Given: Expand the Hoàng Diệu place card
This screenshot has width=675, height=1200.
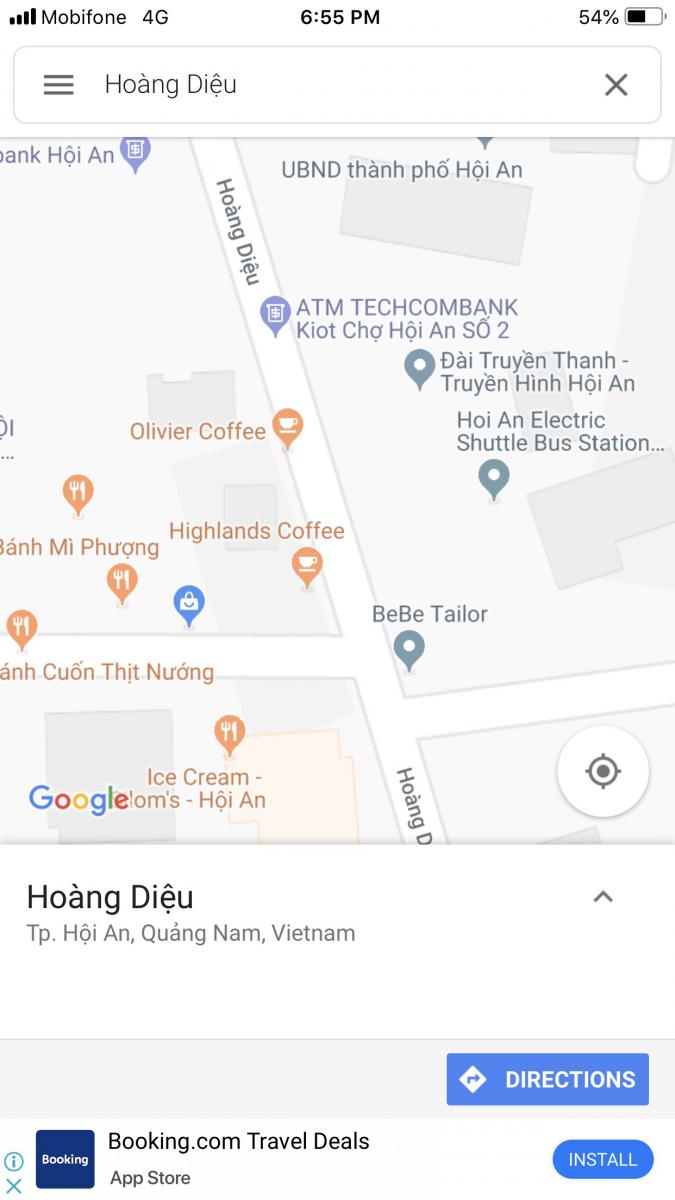Looking at the screenshot, I should tap(603, 897).
